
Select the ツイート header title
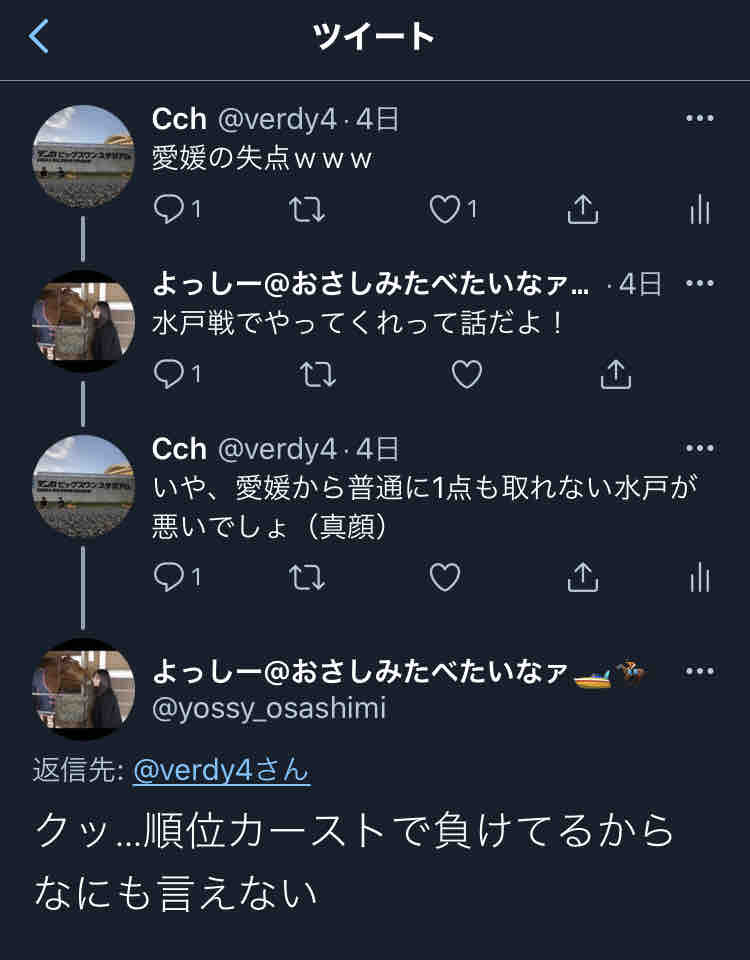click(x=375, y=33)
